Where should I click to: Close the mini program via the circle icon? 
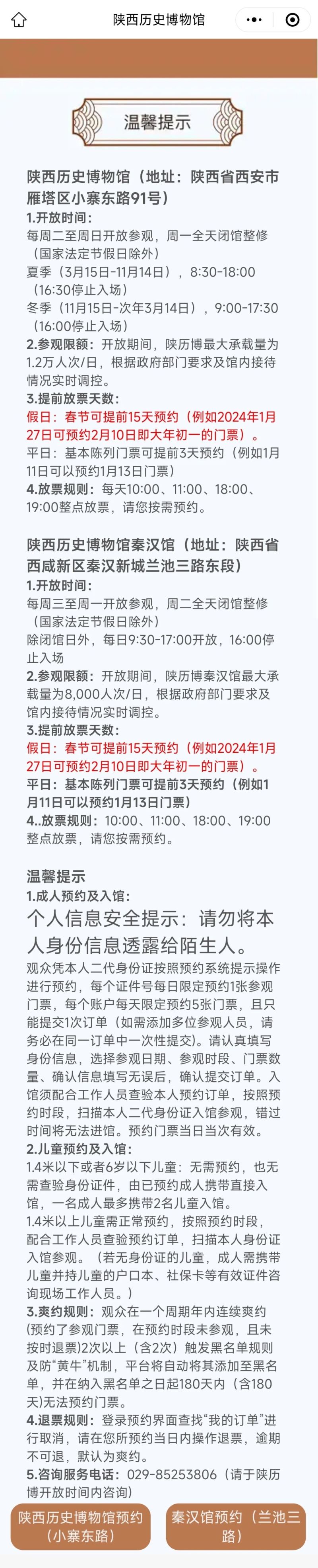click(293, 20)
